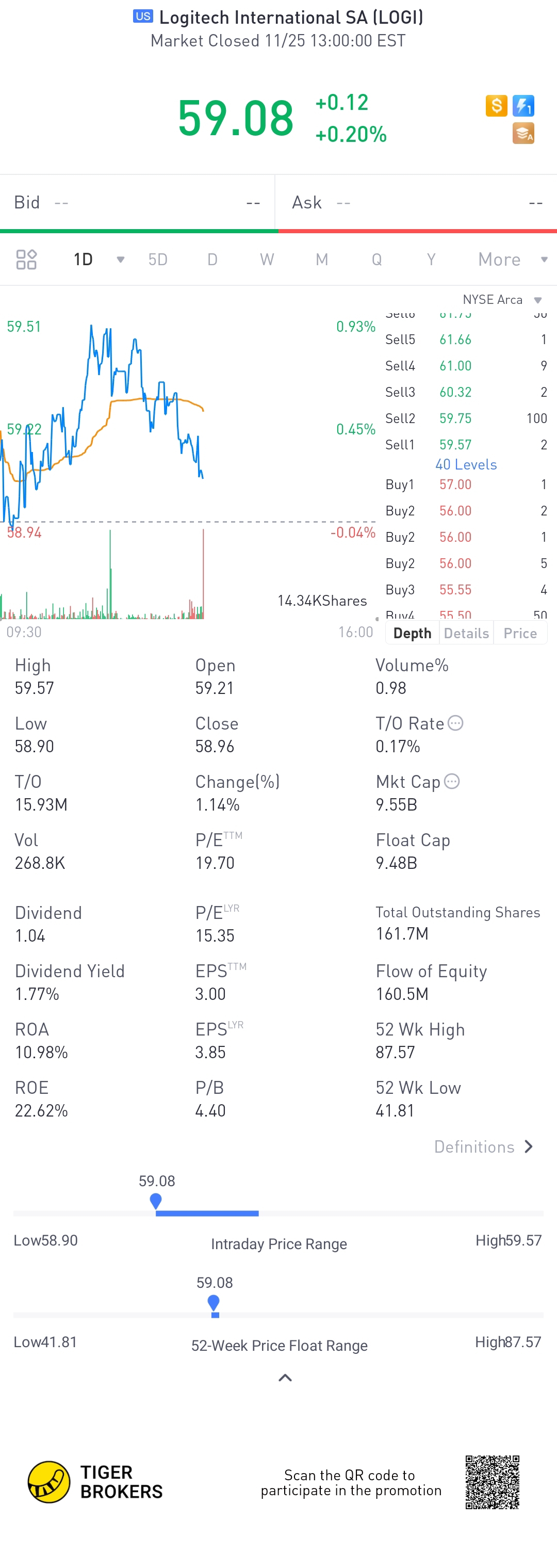Viewport: 557px width, 1568px height.
Task: Change the NYSE Arca exchange selector
Action: click(502, 299)
